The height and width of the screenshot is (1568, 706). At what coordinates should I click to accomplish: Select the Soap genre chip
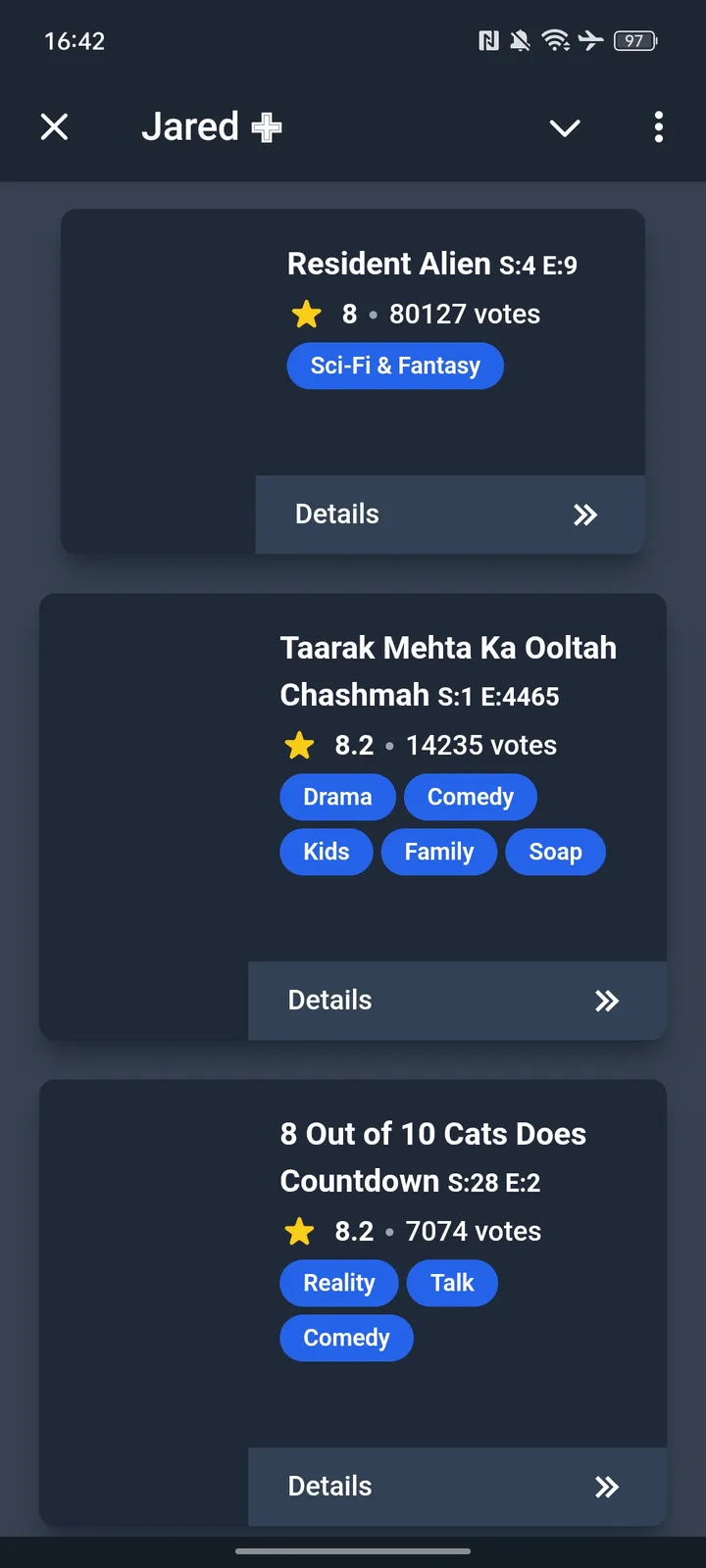[555, 852]
